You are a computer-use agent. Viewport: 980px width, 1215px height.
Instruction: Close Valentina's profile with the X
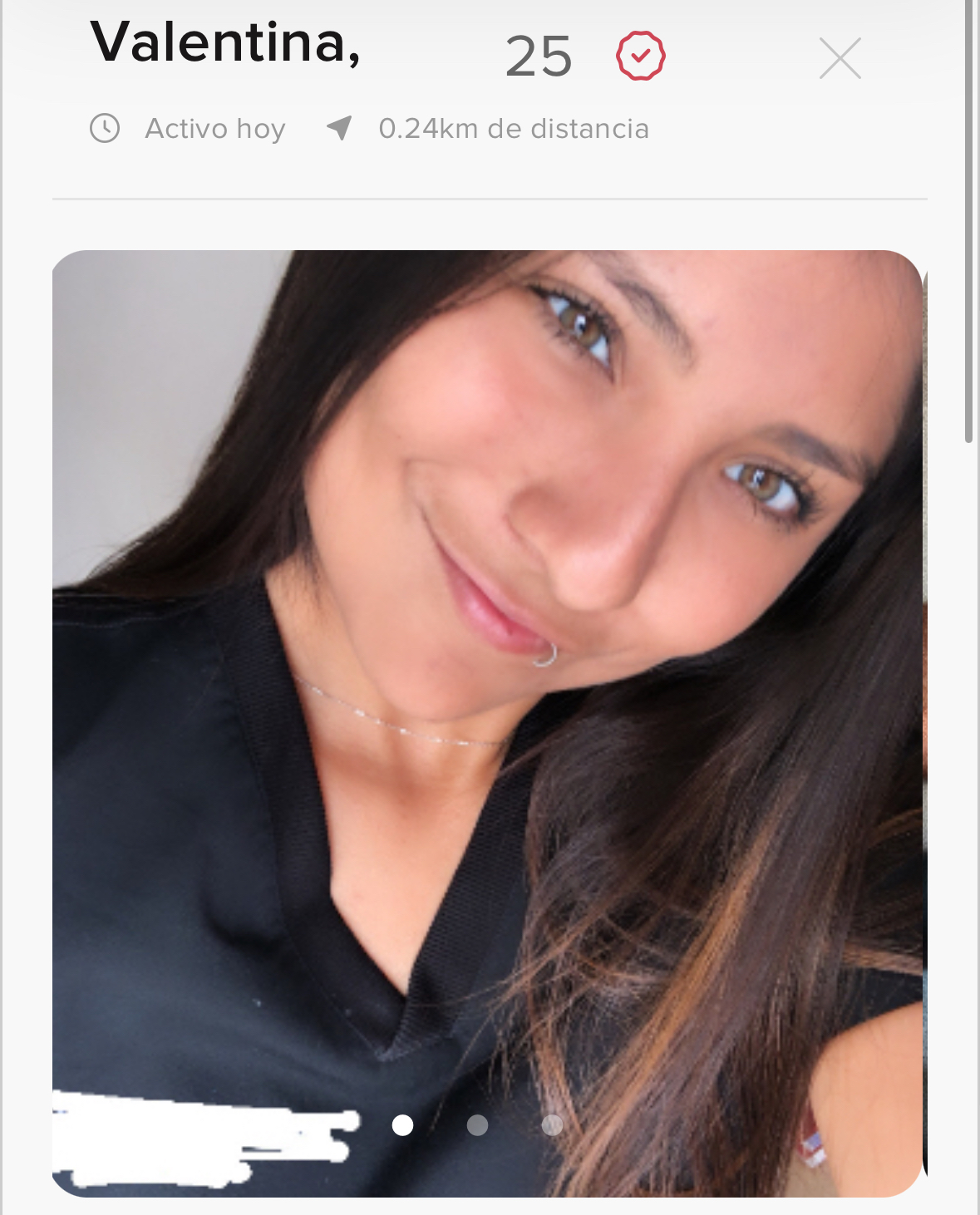[x=840, y=58]
